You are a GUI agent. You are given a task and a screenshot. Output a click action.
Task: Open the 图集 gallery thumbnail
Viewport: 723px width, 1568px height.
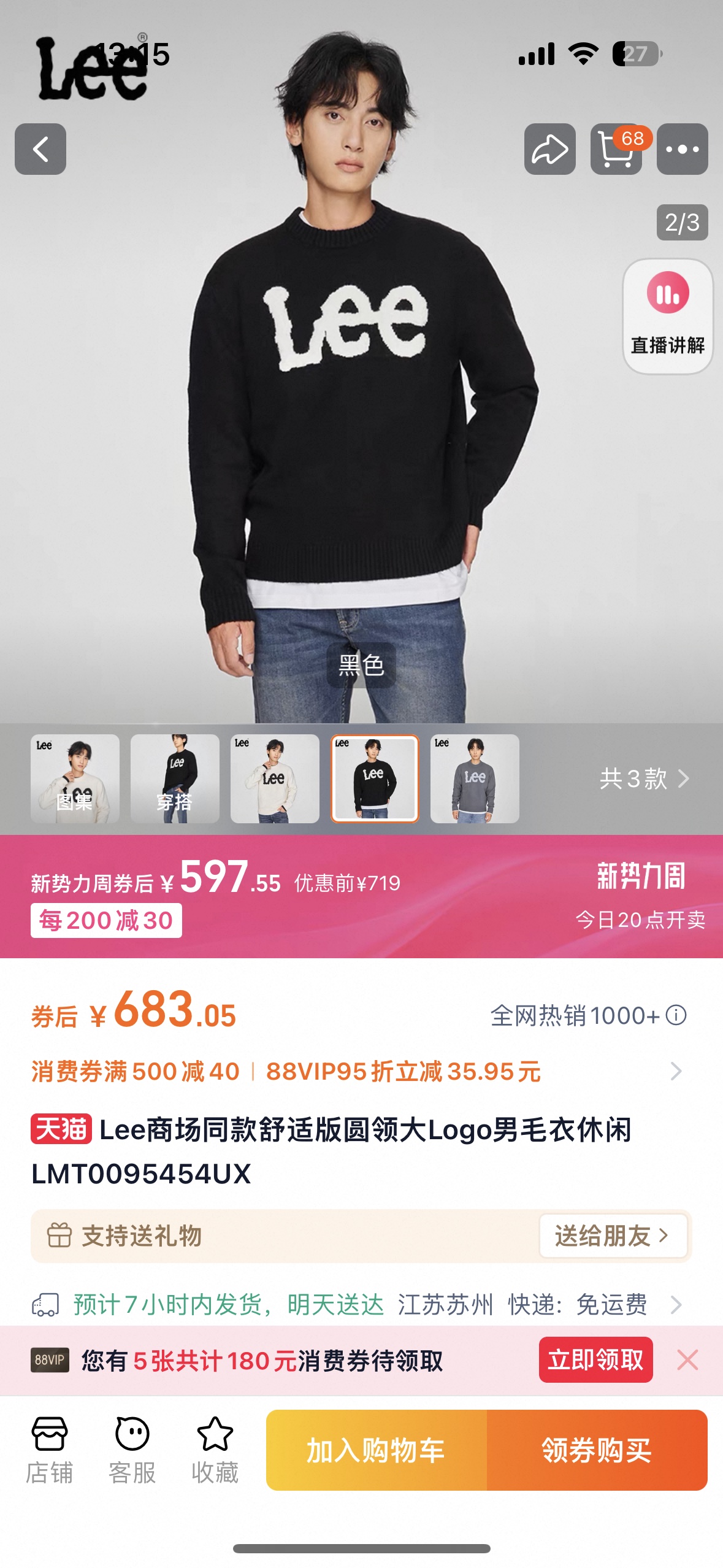click(75, 778)
